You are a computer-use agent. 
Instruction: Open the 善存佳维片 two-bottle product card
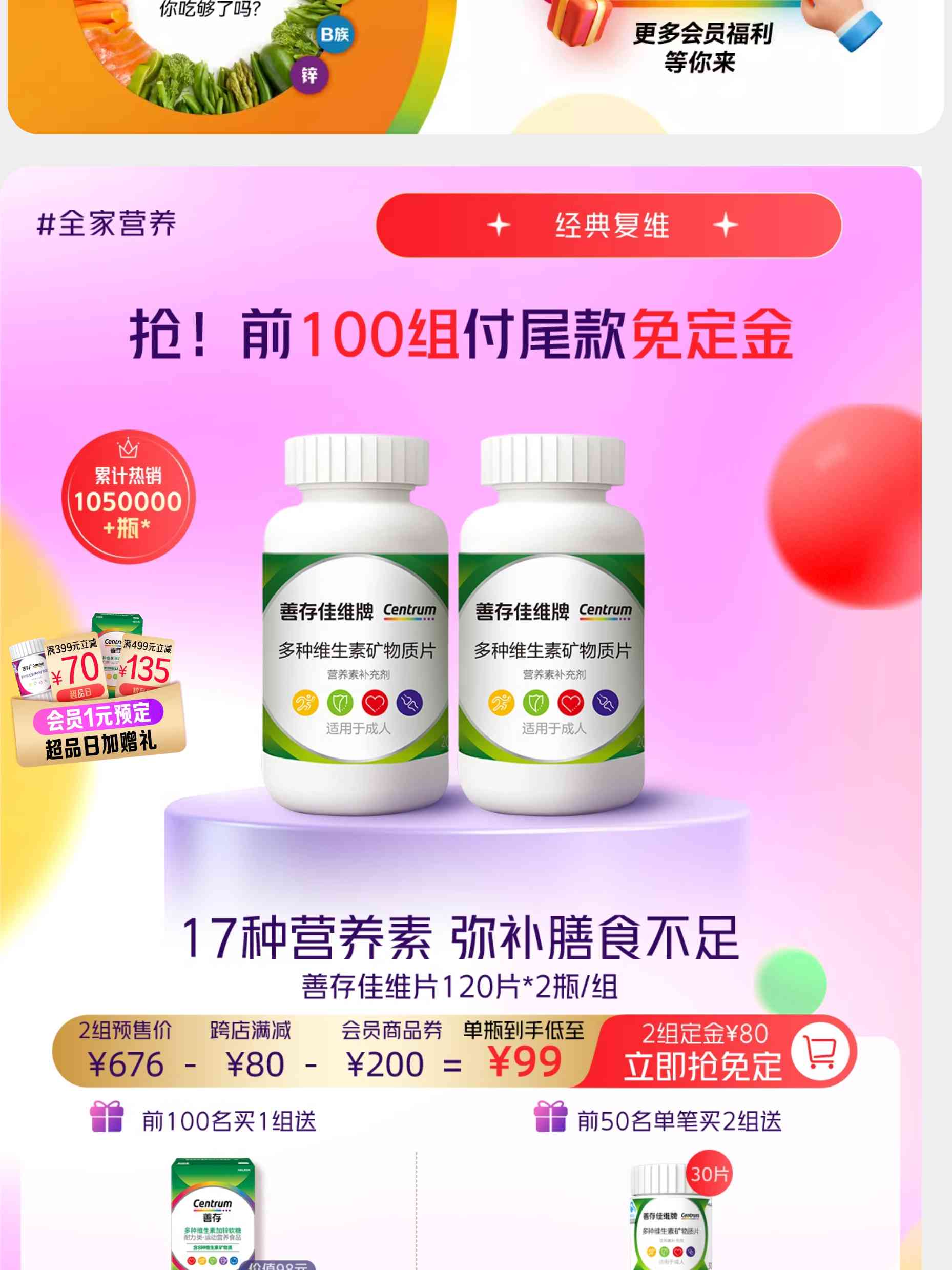[x=453, y=626]
